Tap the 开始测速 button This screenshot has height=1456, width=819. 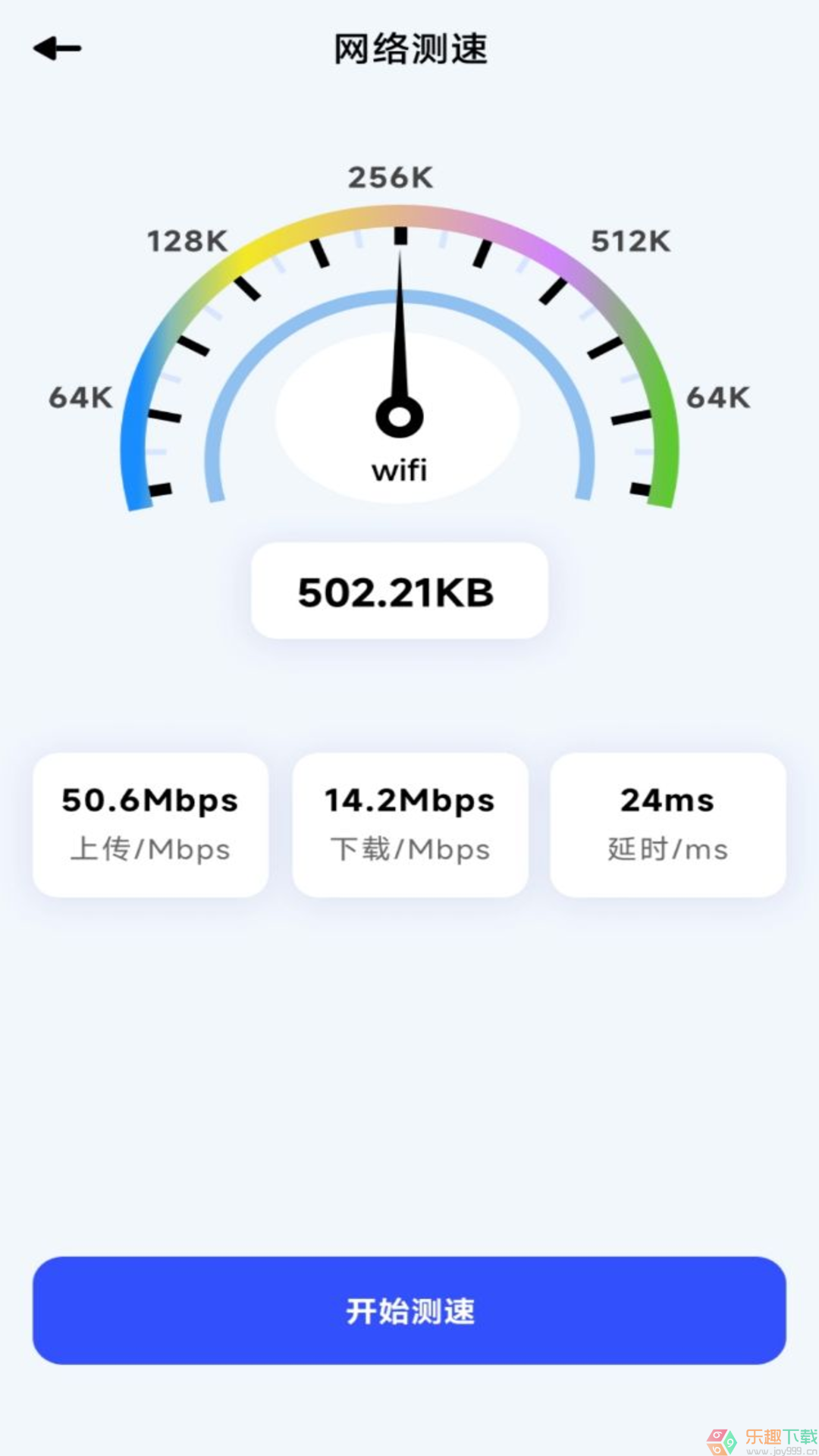409,1310
